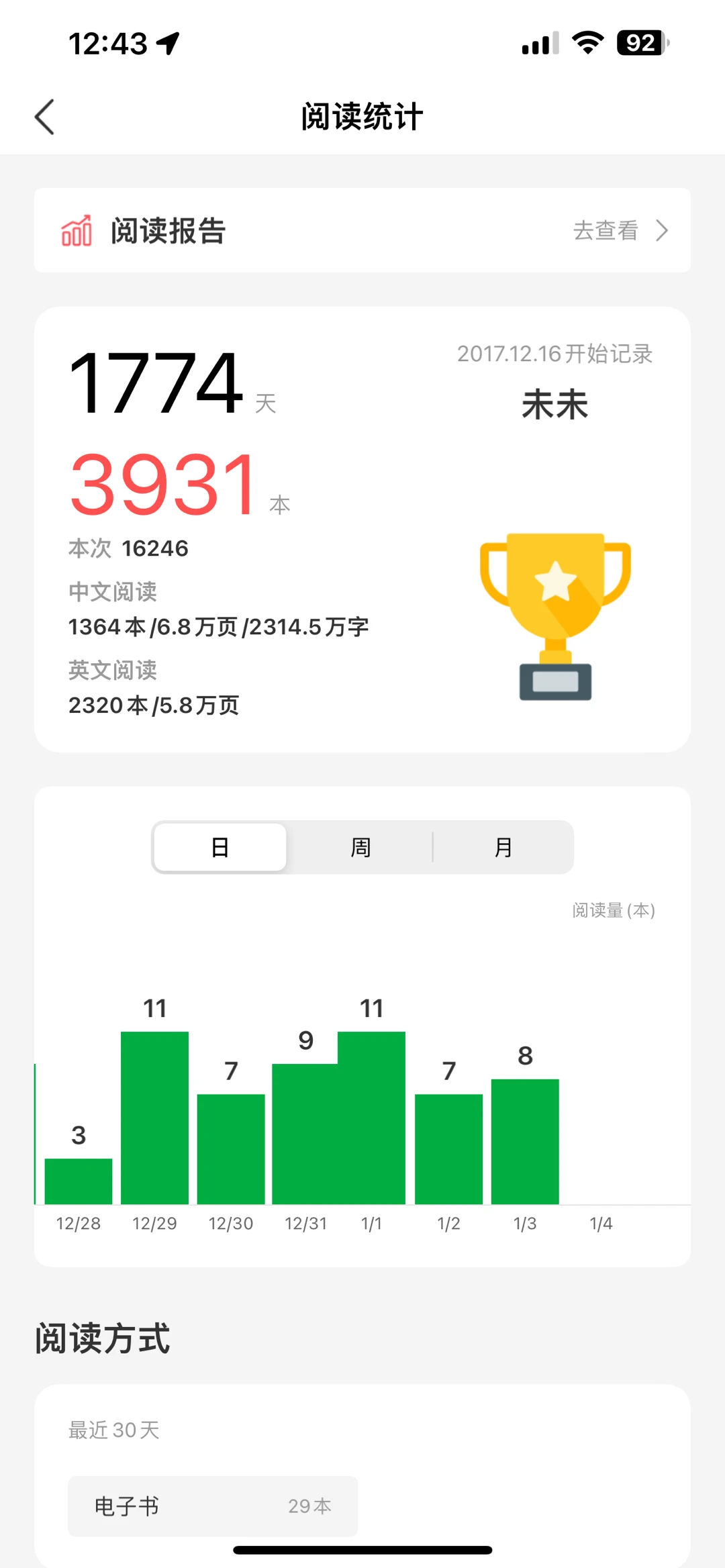The image size is (725, 1568).
Task: Select the 日 chart view
Action: pos(220,847)
